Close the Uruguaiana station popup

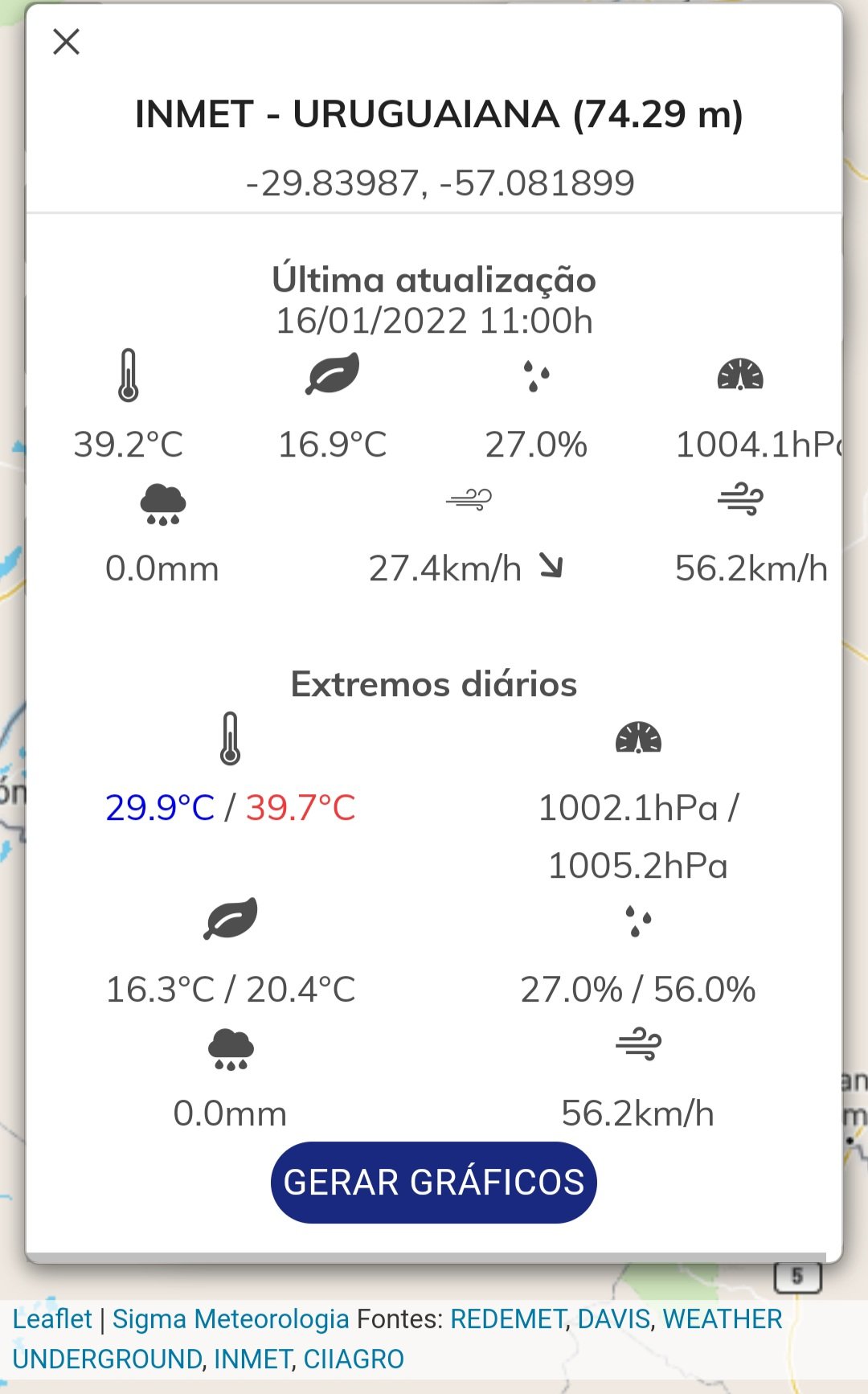coord(66,41)
